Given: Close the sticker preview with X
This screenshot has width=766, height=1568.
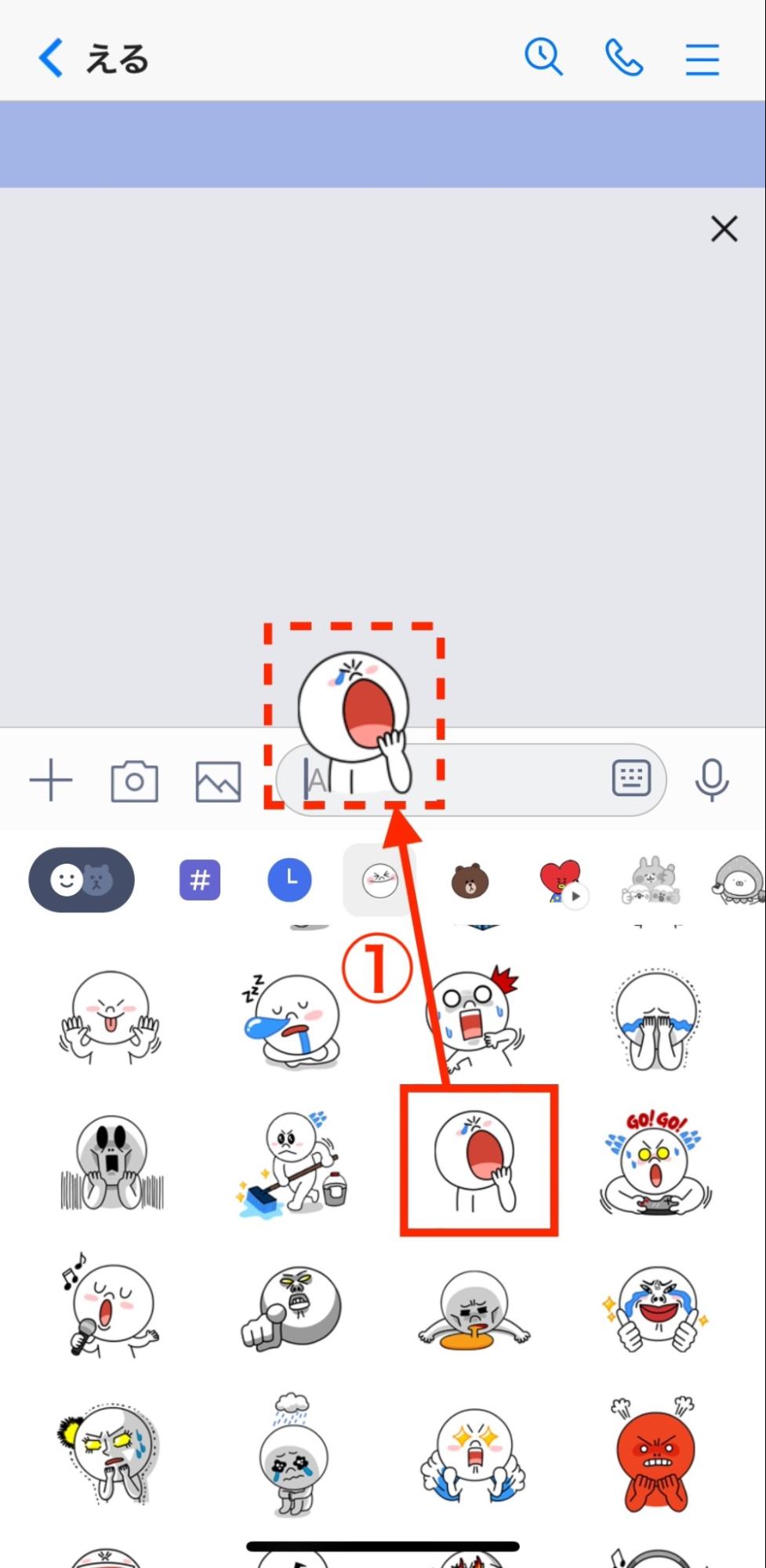Looking at the screenshot, I should [x=724, y=229].
